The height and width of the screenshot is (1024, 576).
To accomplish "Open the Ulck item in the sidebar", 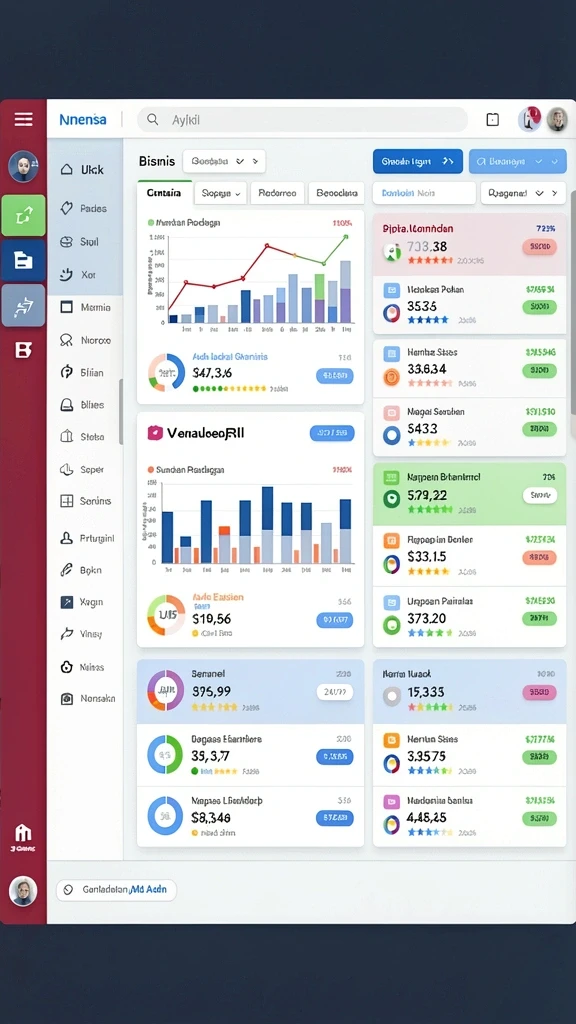I will click(85, 170).
